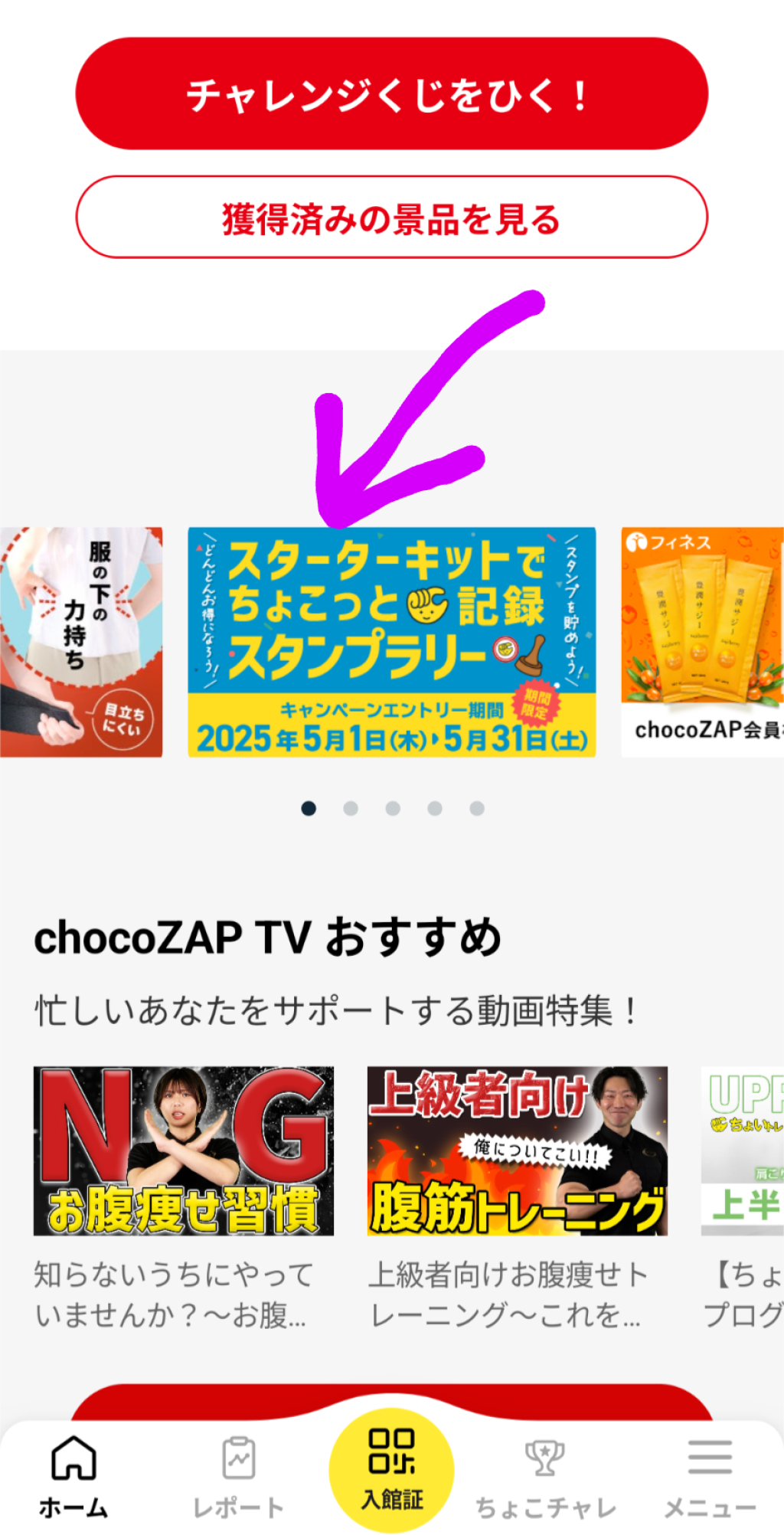Open the フィネス chocoZAP会員 banner
Screen dimensions: 784x1535
(703, 642)
